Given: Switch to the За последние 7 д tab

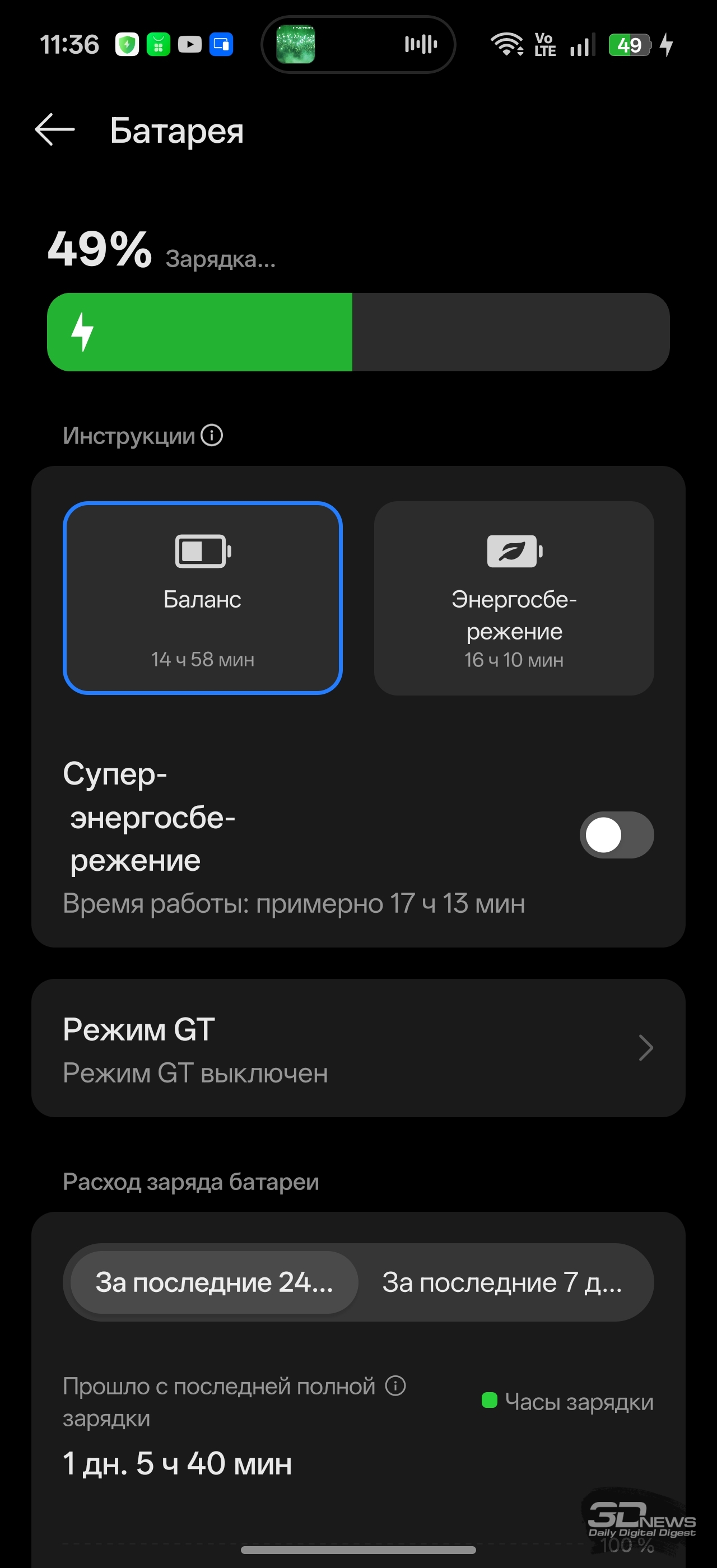Looking at the screenshot, I should coord(503,1282).
